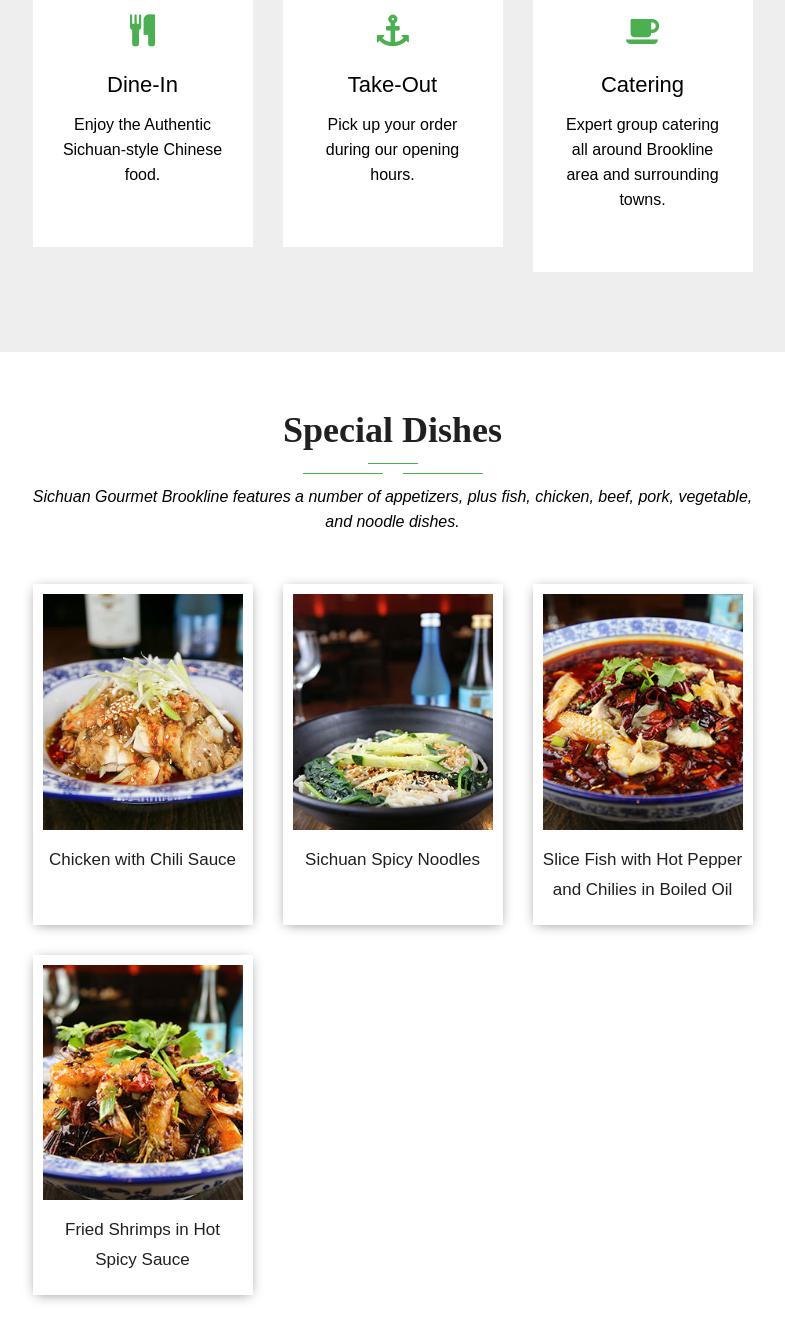Open the Sichuan Spicy Noodles dish card
This screenshot has width=785, height=1335.
392,754
